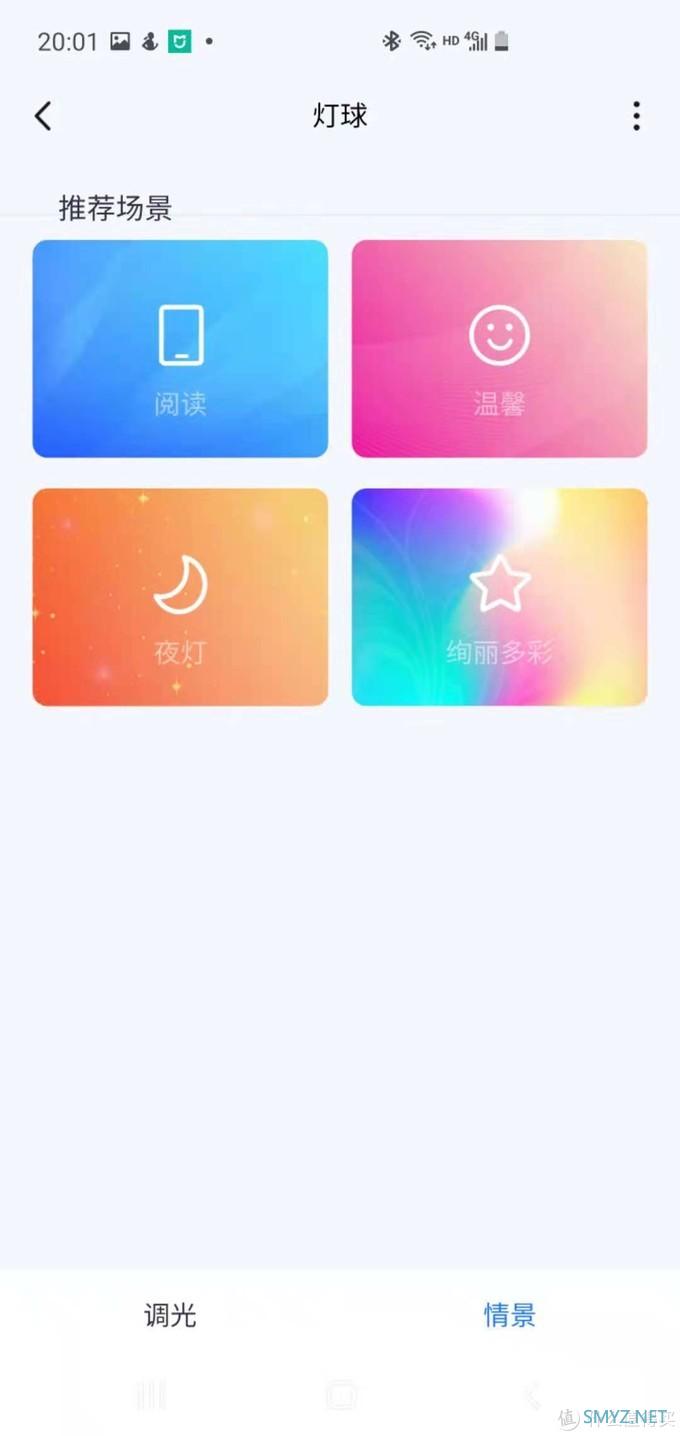Tap the system home button
680x1436 pixels.
pyautogui.click(x=340, y=1395)
